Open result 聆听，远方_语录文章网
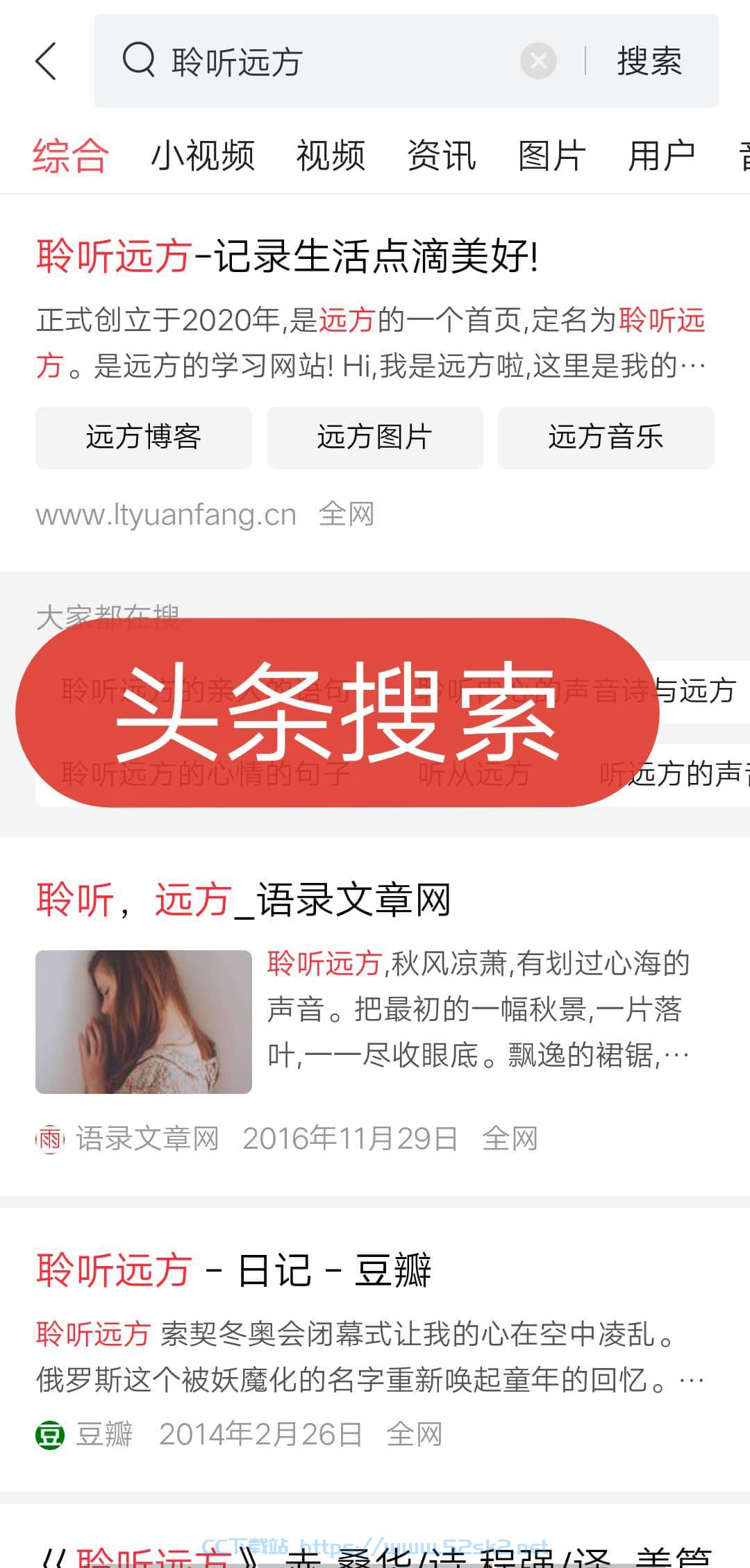 pyautogui.click(x=244, y=900)
